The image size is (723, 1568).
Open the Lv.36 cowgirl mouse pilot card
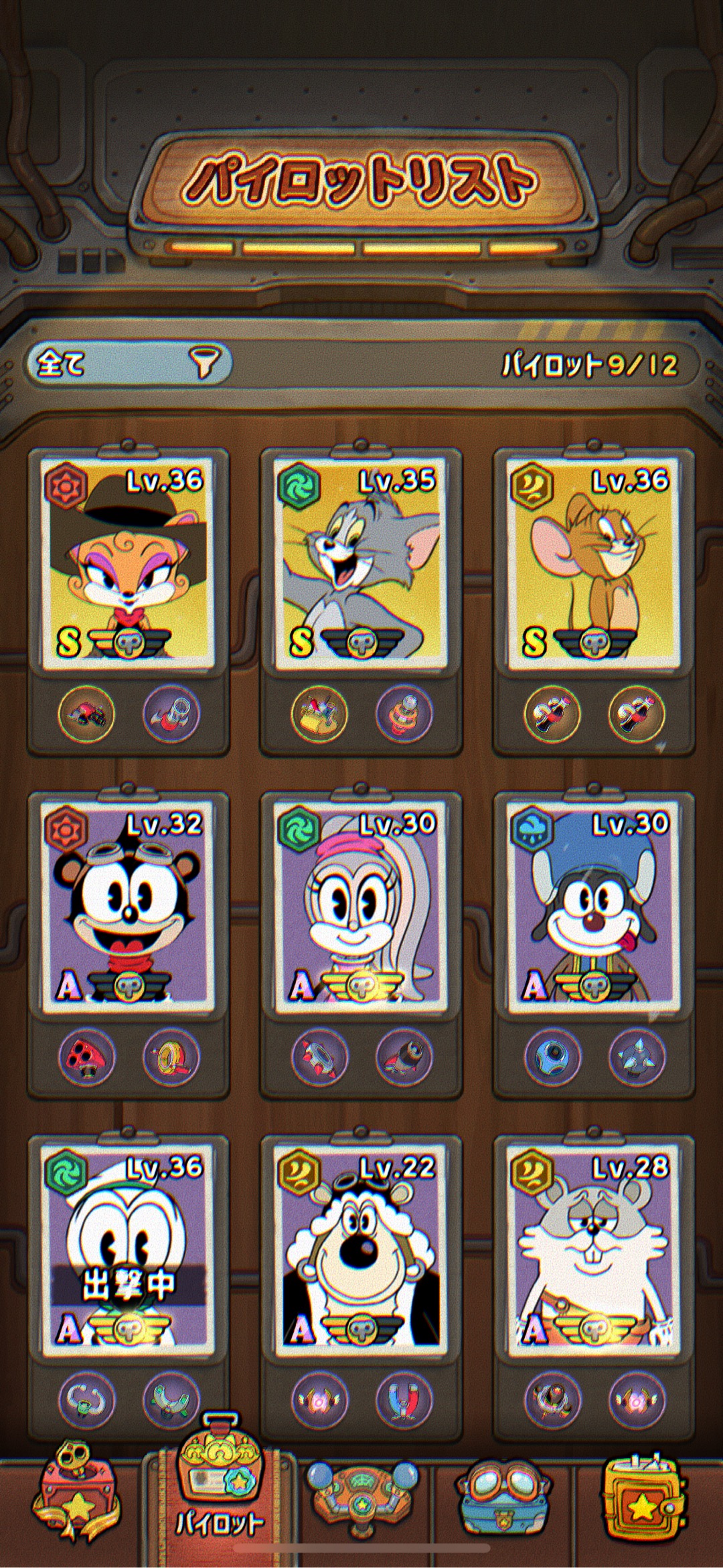[127, 562]
